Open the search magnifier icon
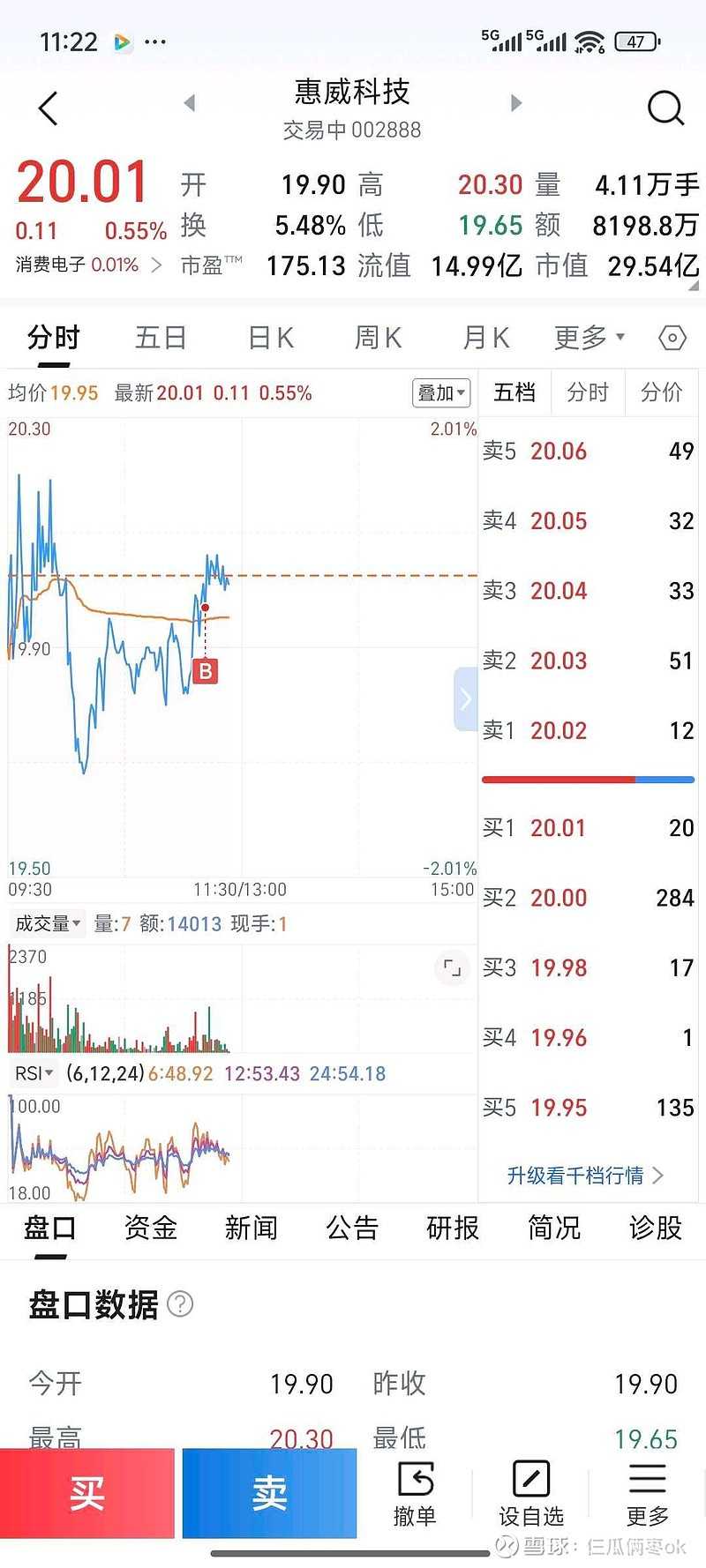Viewport: 706px width, 1568px height. pyautogui.click(x=665, y=108)
